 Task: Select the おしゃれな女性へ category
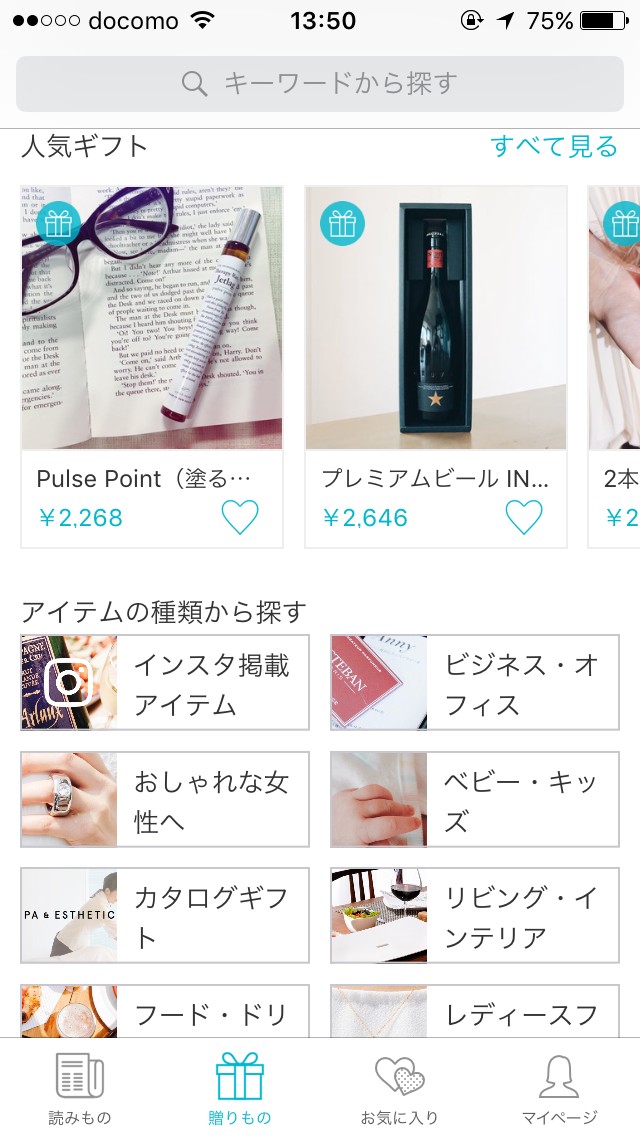click(x=165, y=800)
